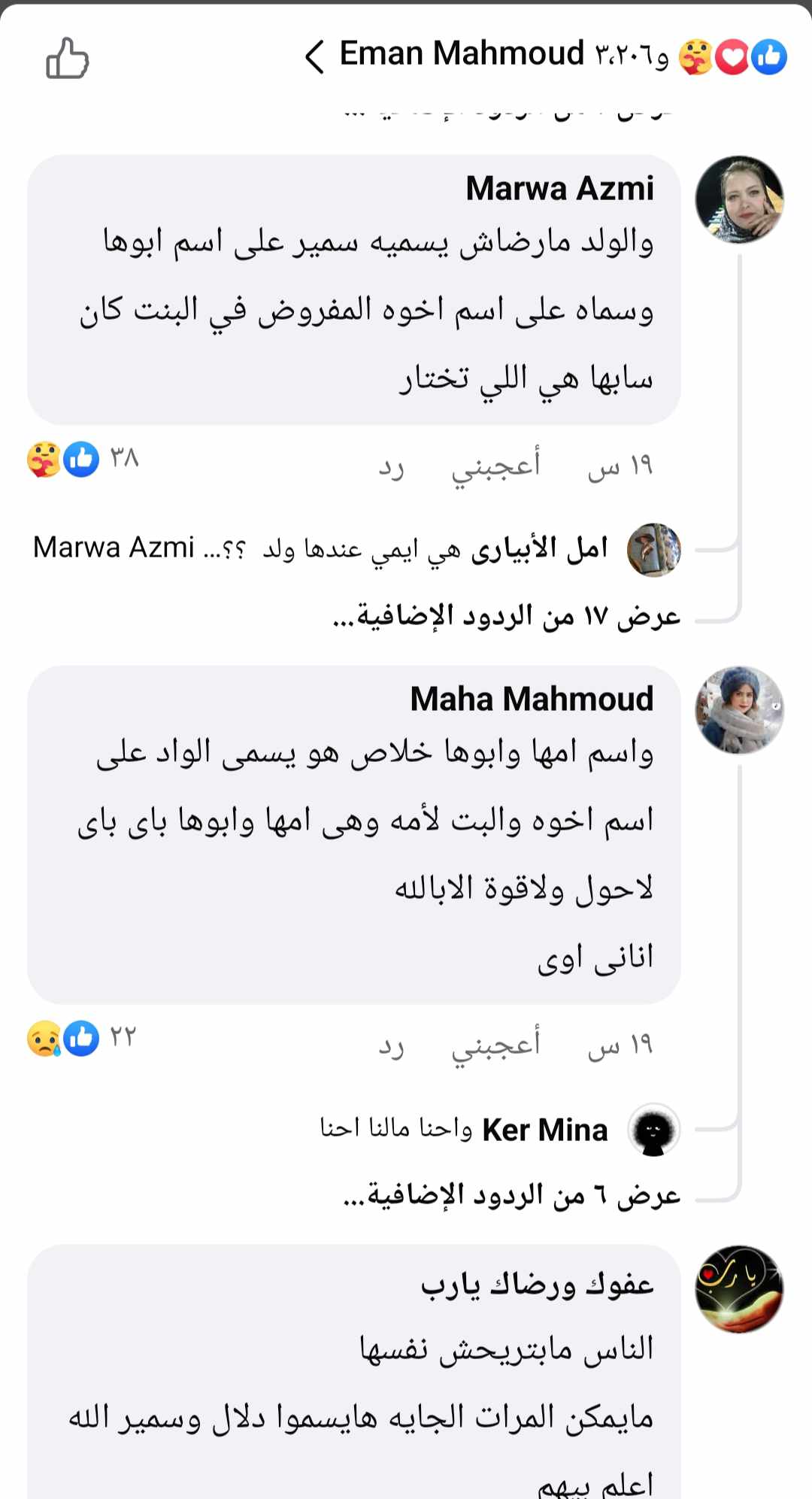Open Marwa Azmi's name link

[x=559, y=188]
